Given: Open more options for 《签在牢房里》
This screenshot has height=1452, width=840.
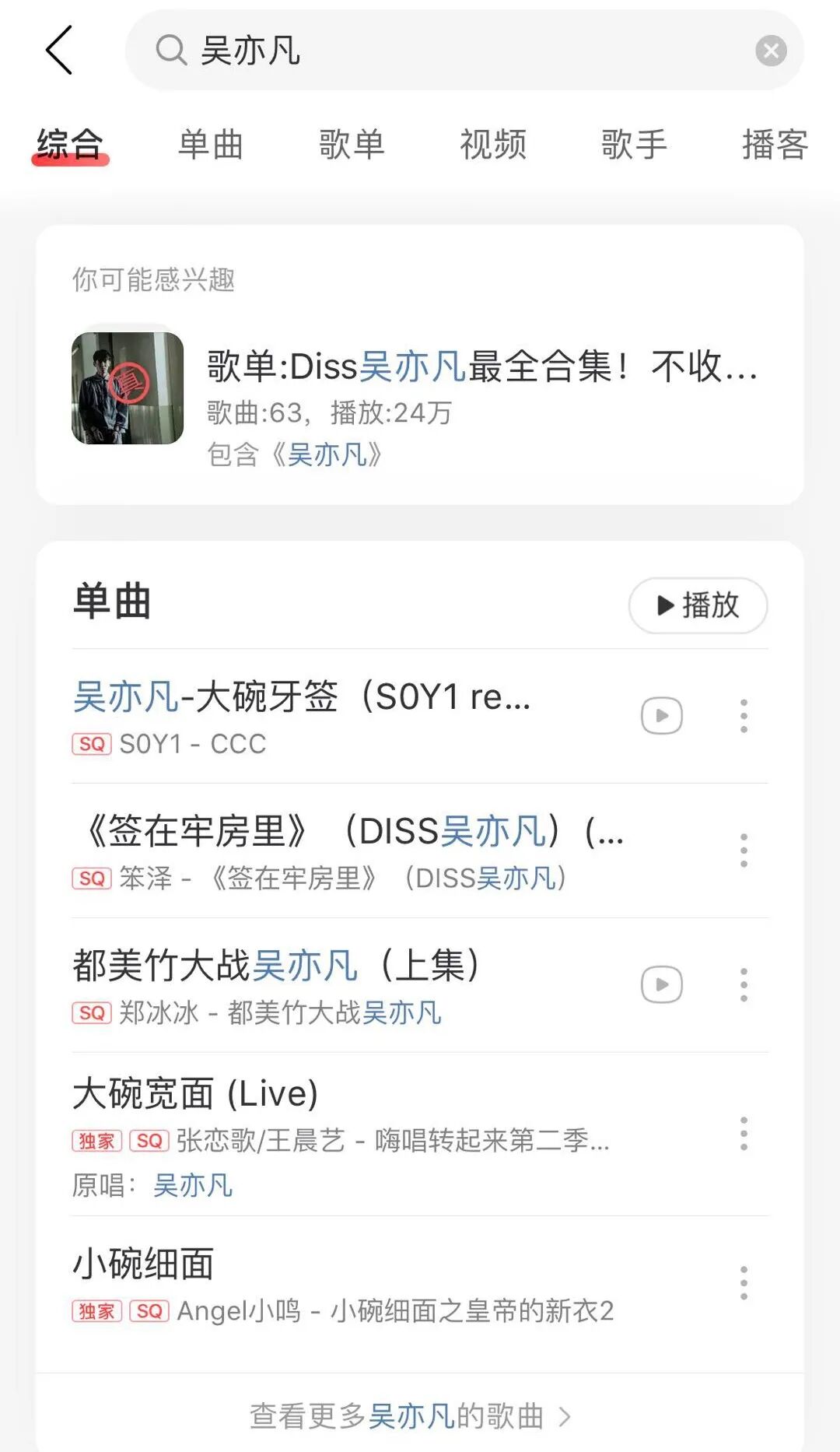Looking at the screenshot, I should click(x=744, y=851).
